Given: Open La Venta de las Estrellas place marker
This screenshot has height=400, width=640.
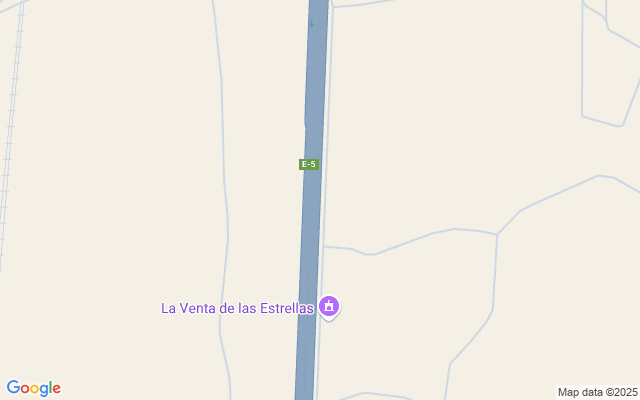Looking at the screenshot, I should click(330, 307).
